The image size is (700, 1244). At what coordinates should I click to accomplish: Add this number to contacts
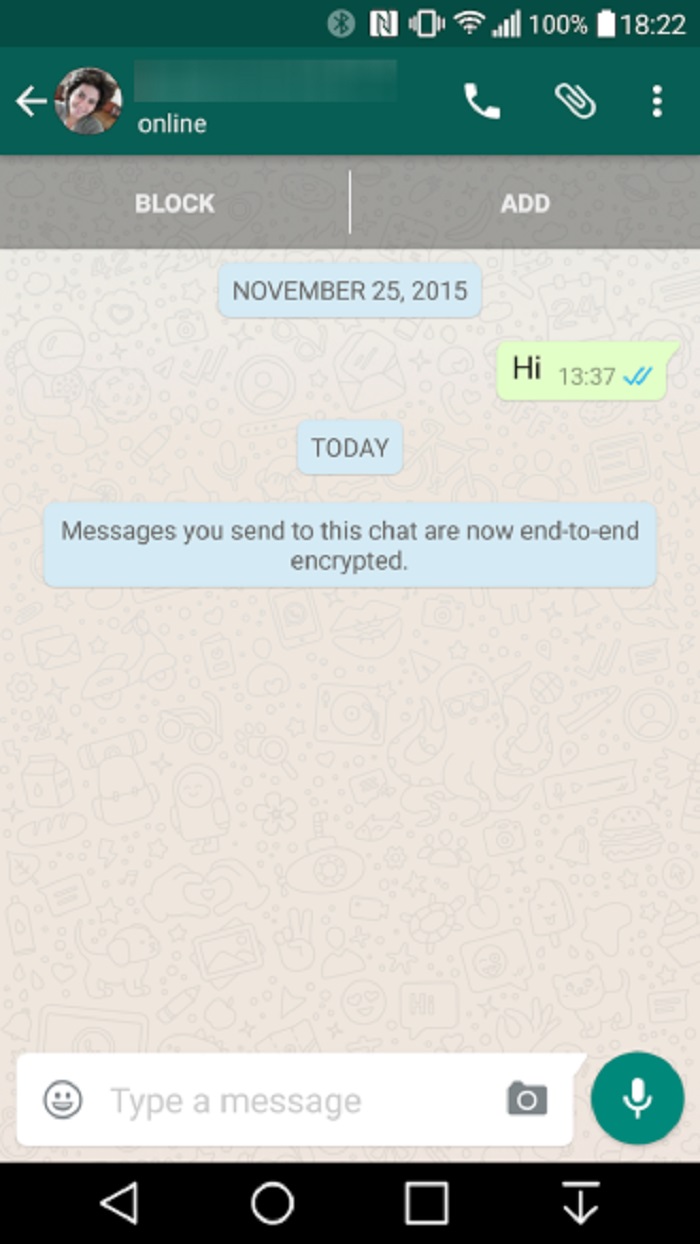[525, 203]
